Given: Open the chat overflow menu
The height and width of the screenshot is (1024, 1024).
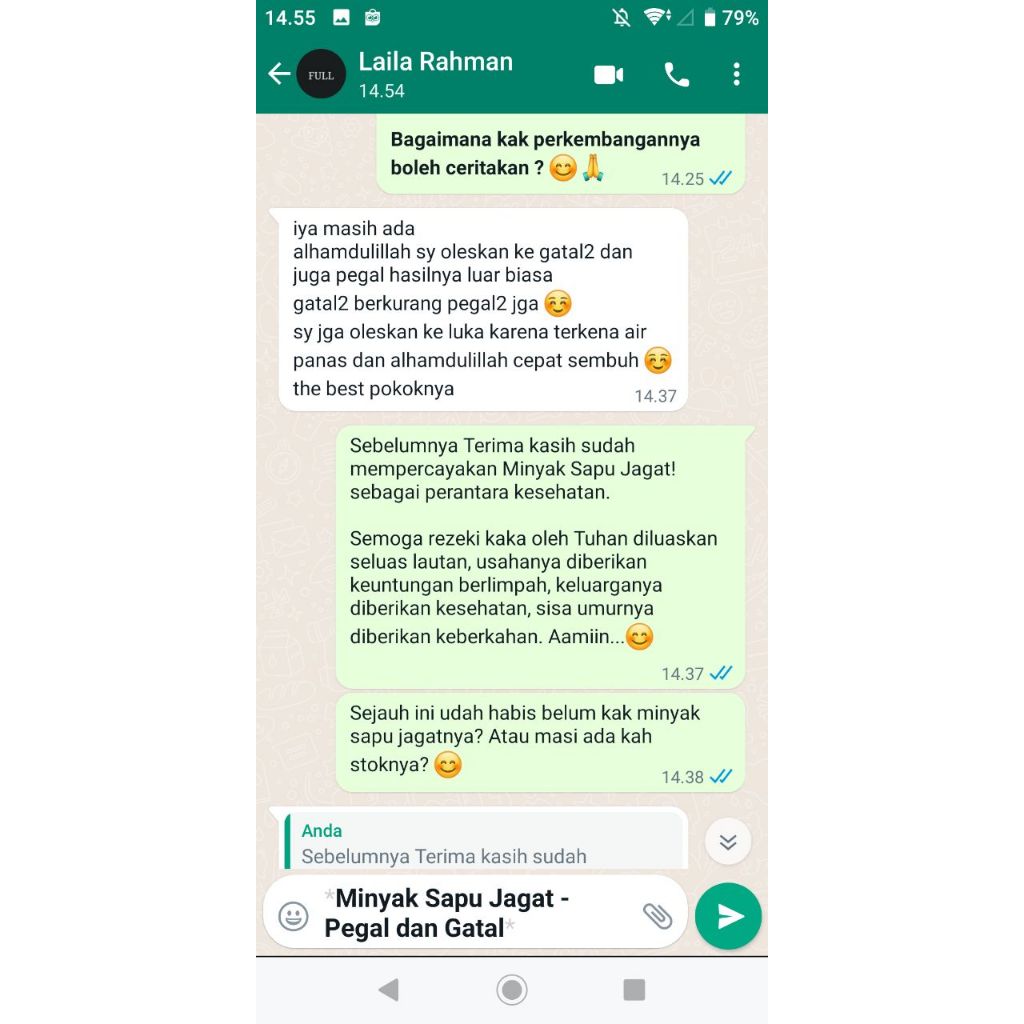Looking at the screenshot, I should coord(736,75).
